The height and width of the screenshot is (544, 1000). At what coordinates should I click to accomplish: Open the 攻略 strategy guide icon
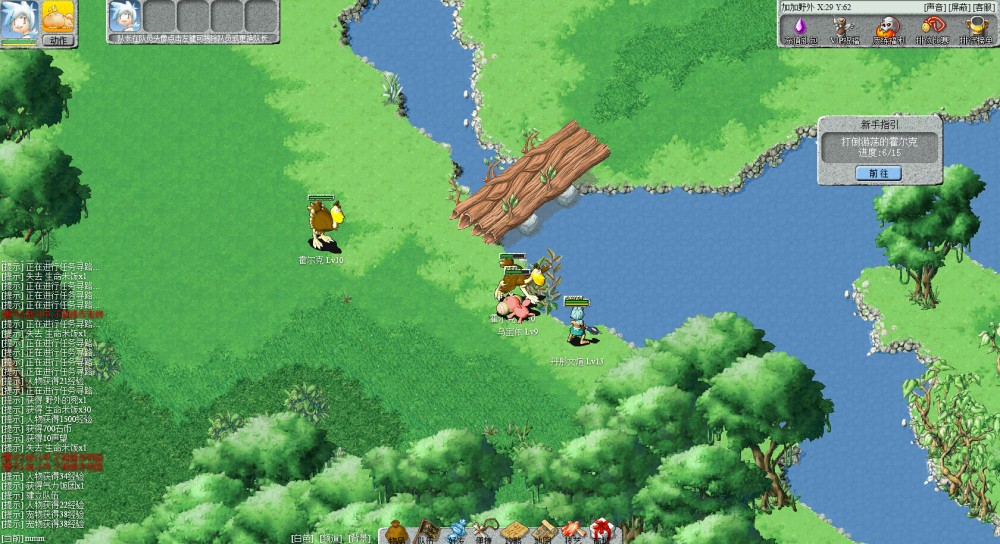pyautogui.click(x=514, y=532)
